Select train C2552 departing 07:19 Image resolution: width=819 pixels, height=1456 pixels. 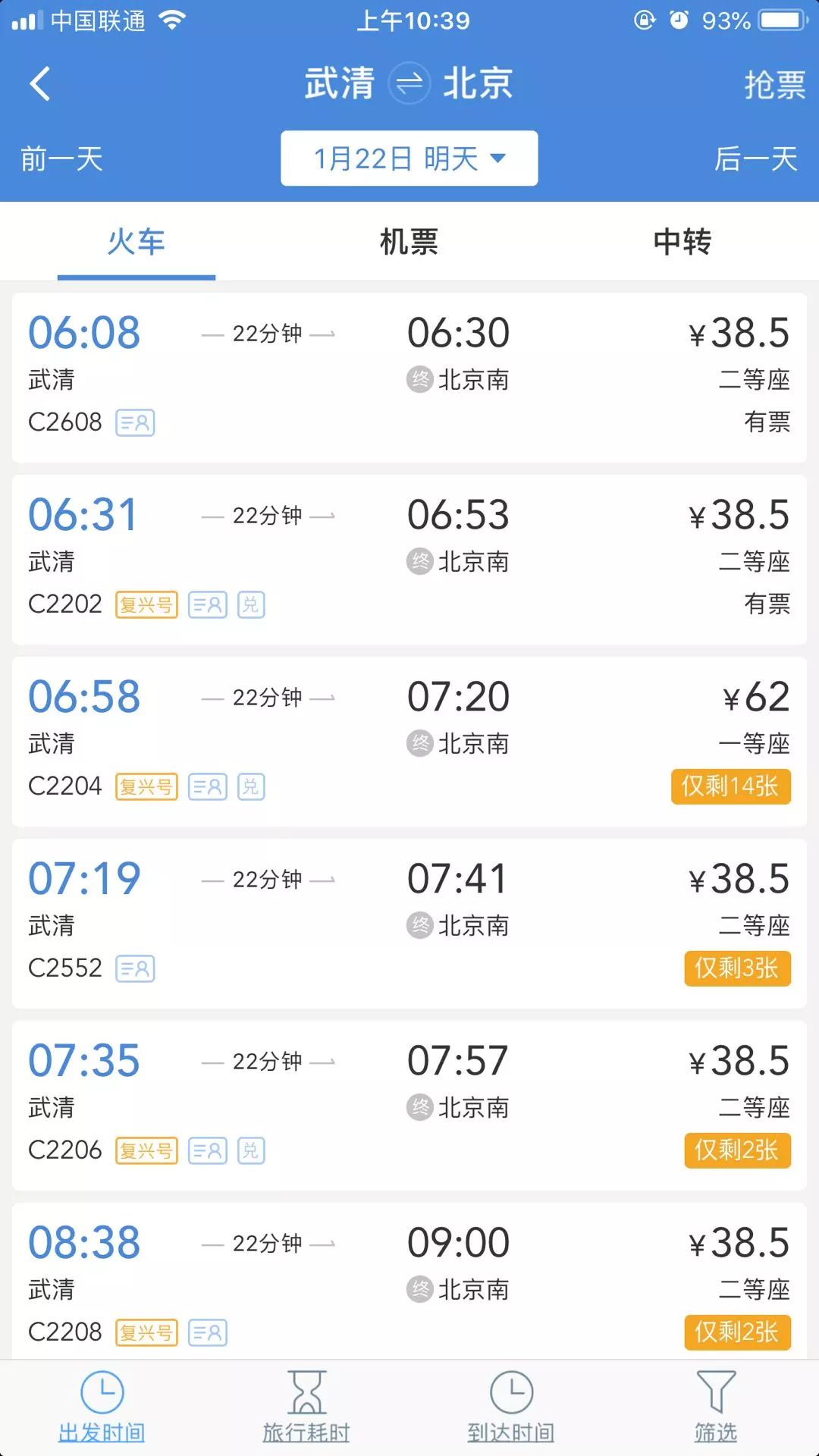pos(409,924)
